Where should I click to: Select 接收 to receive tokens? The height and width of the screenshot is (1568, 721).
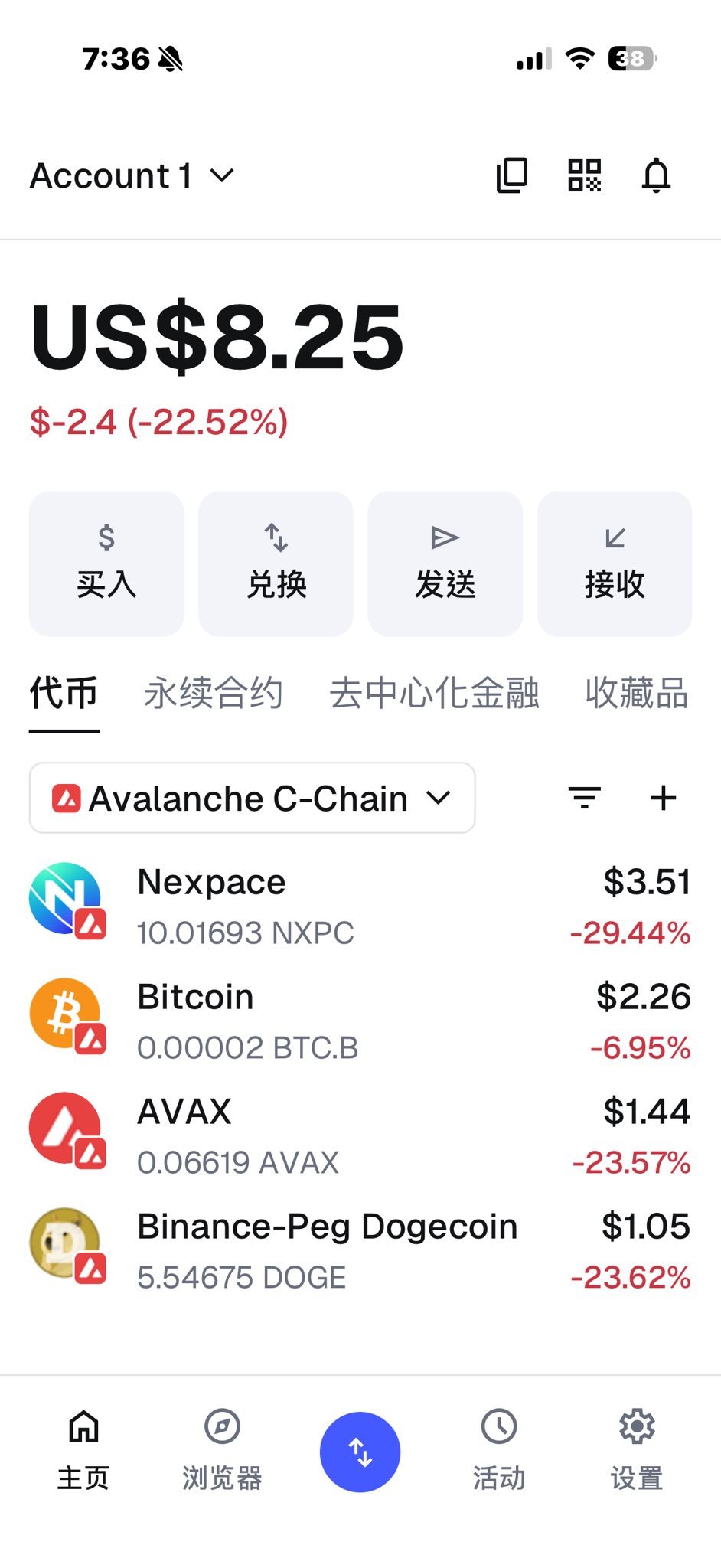point(615,563)
